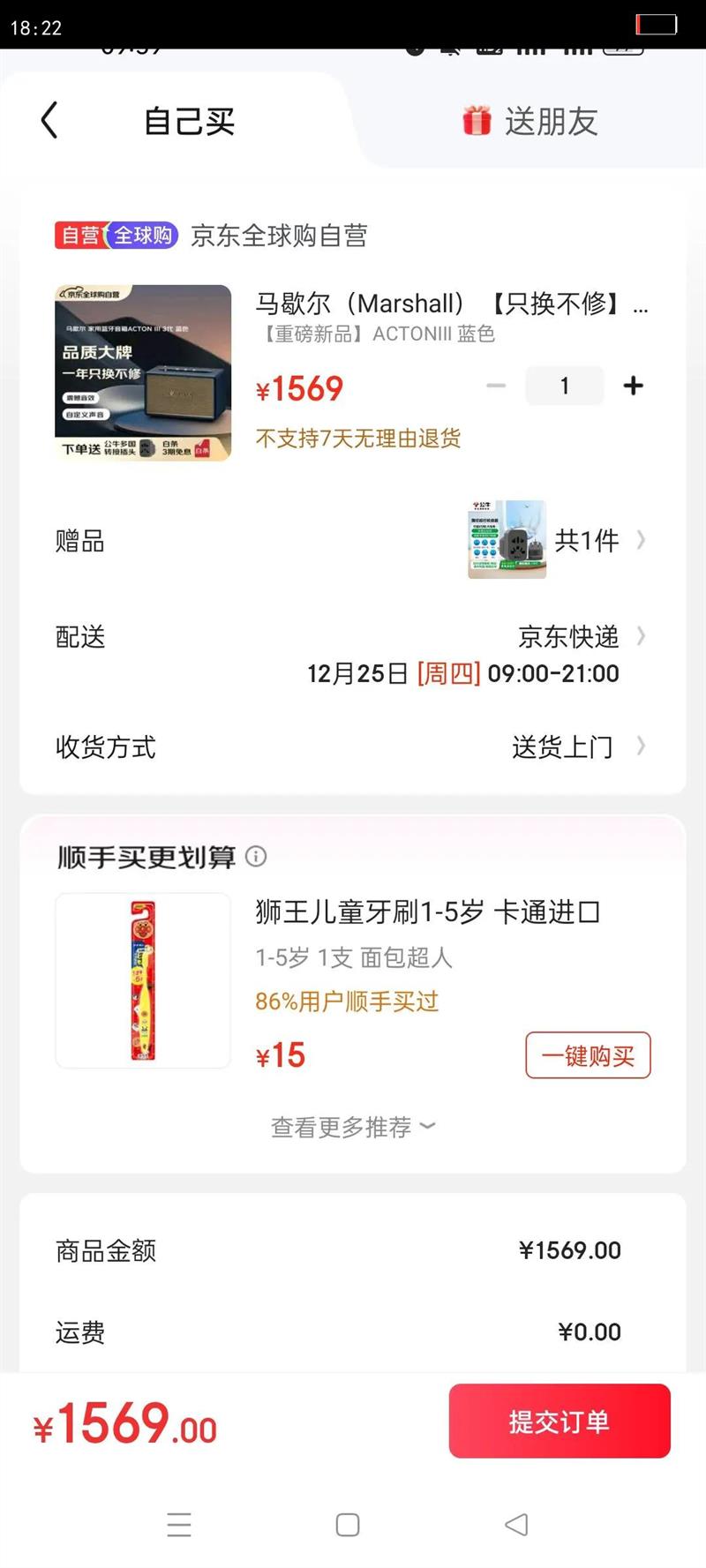
Task: Decrease the Marshall speaker quantity
Action: tap(496, 386)
